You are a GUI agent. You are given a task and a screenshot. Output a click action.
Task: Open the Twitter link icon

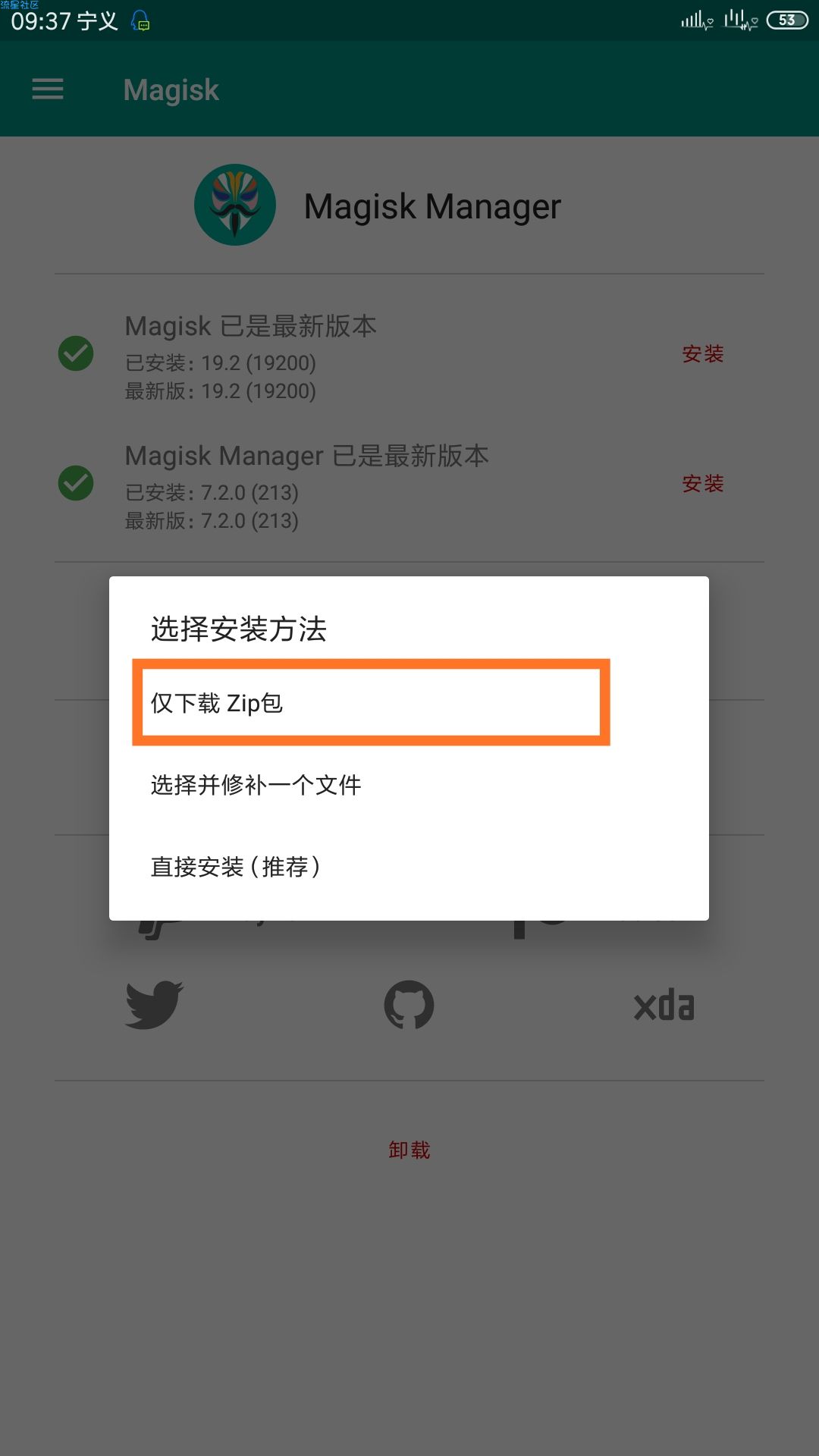(154, 1005)
